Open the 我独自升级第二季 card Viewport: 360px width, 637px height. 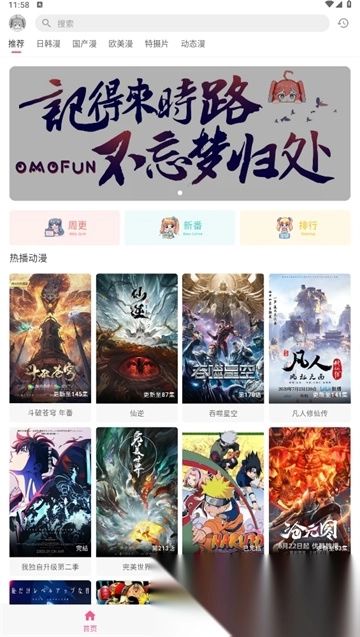click(50, 500)
